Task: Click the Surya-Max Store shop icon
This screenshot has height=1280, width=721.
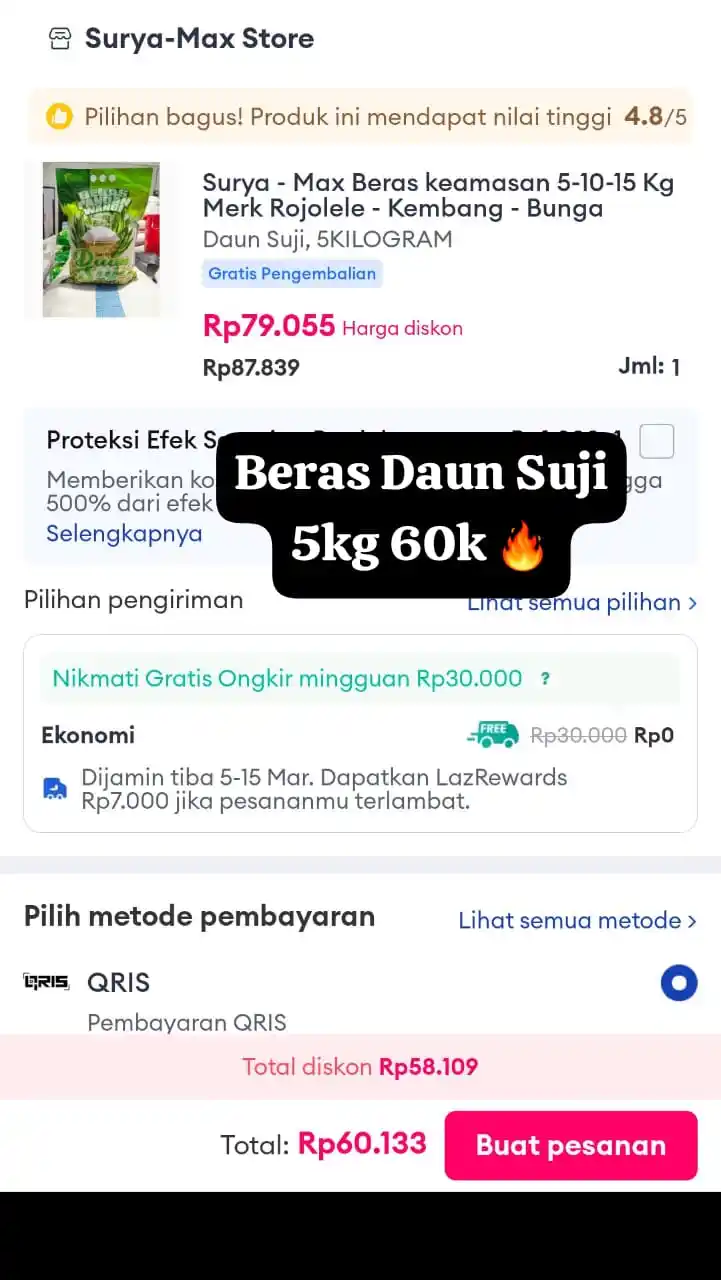Action: click(x=60, y=39)
